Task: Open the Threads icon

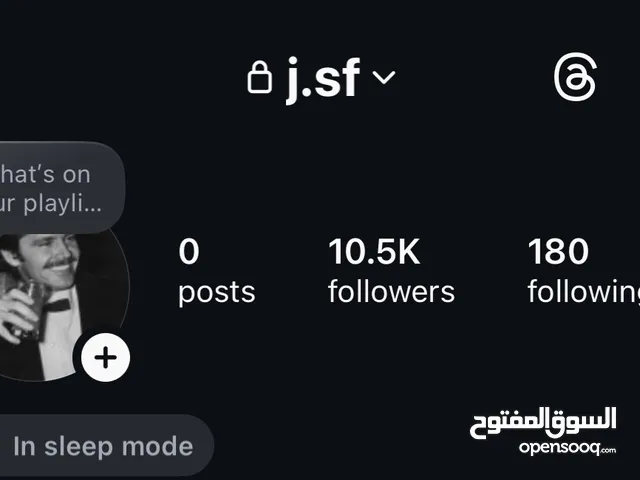Action: (576, 78)
